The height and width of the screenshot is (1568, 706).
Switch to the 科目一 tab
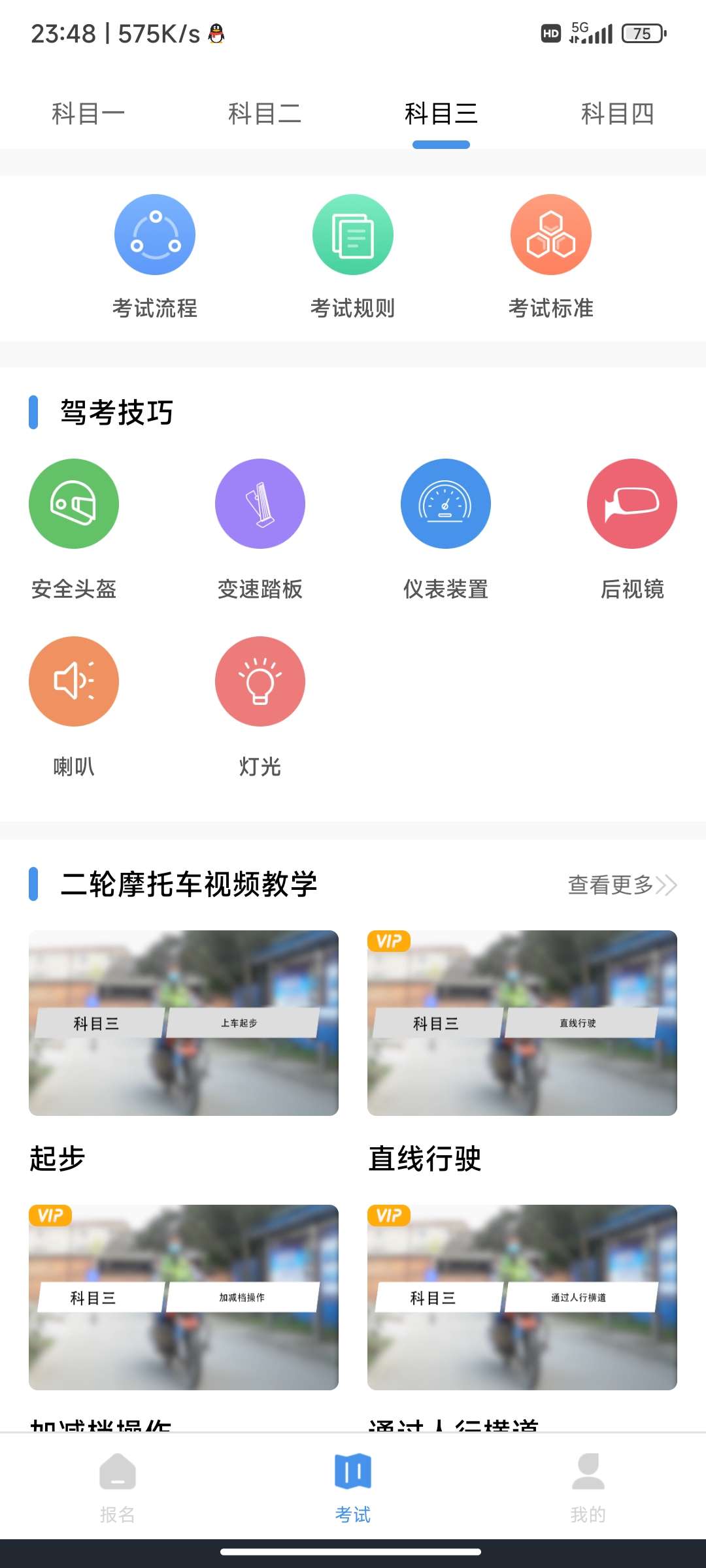pyautogui.click(x=88, y=114)
